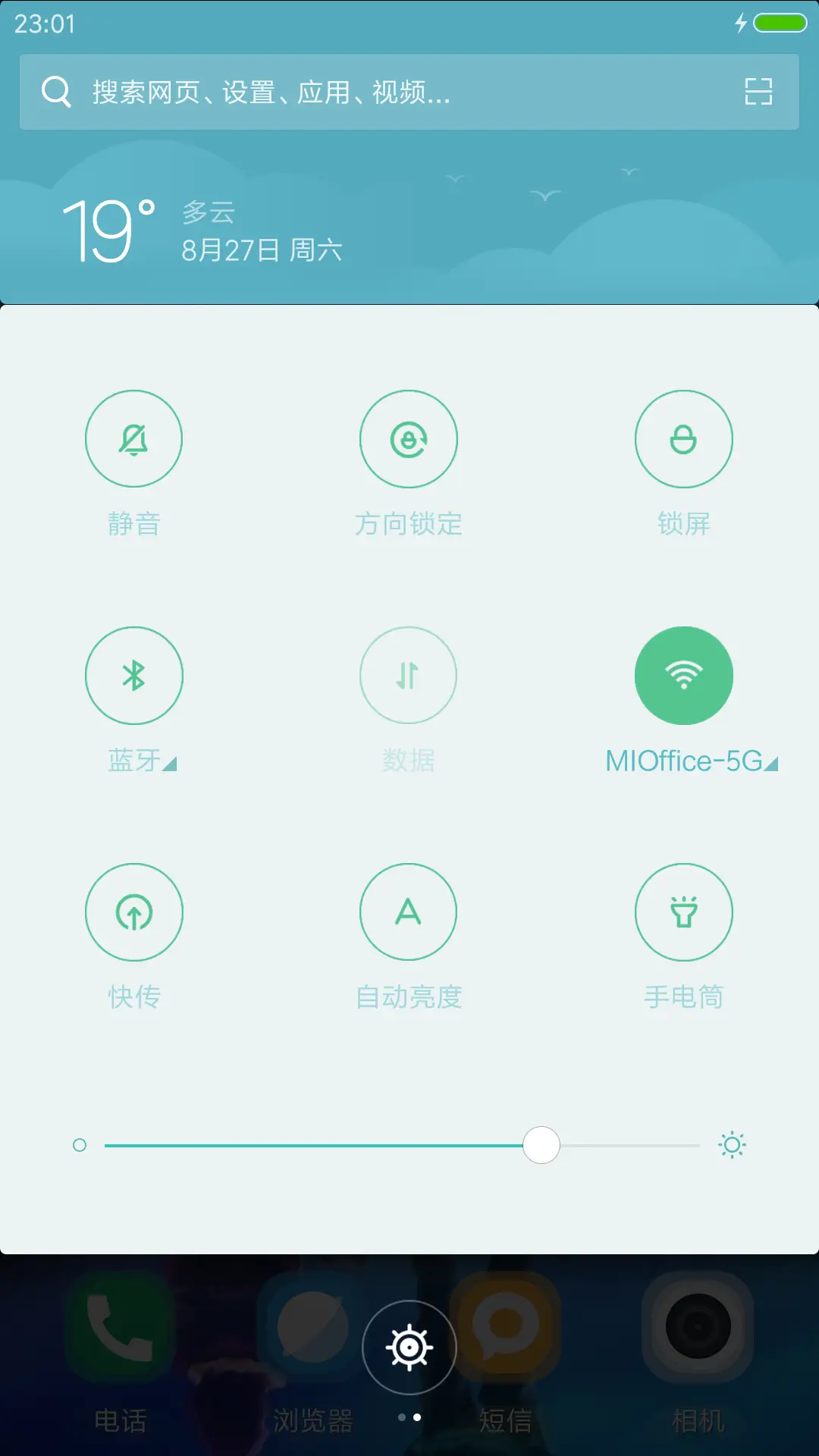
Task: Enable 方向锁定 orientation lock
Action: [409, 438]
